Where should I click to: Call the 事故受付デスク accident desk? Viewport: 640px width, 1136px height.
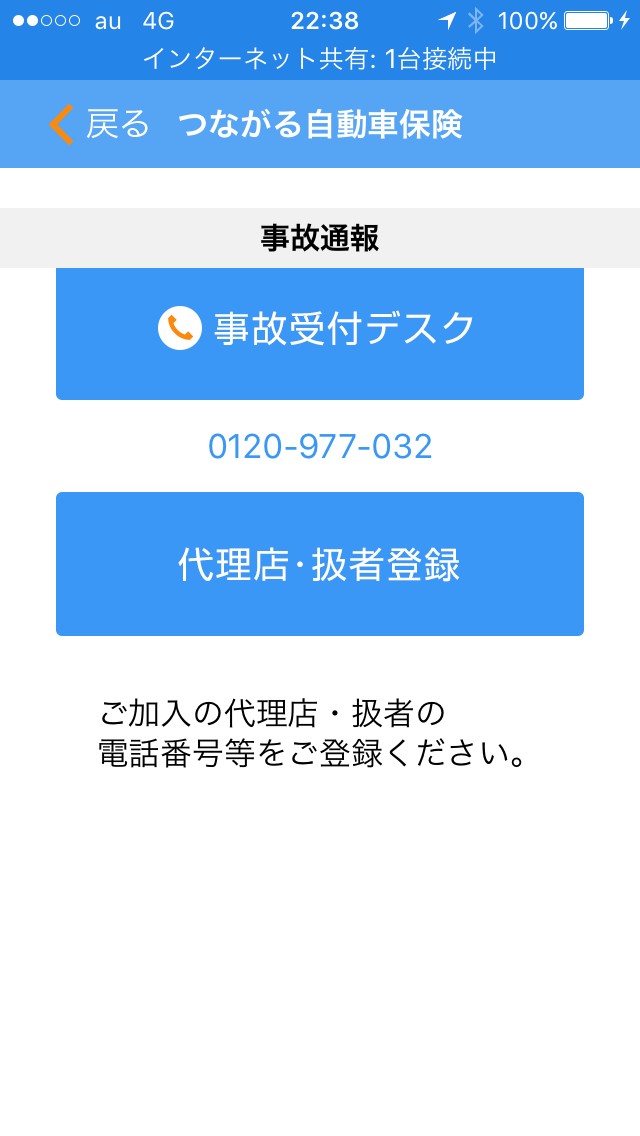[x=319, y=332]
